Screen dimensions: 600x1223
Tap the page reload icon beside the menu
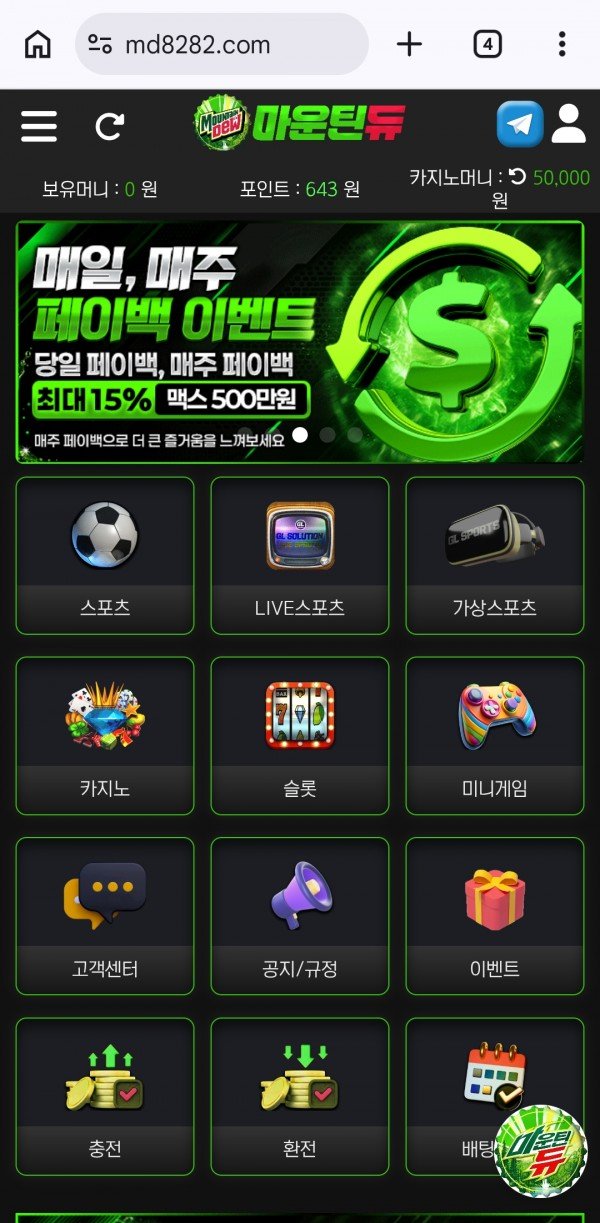pos(110,126)
